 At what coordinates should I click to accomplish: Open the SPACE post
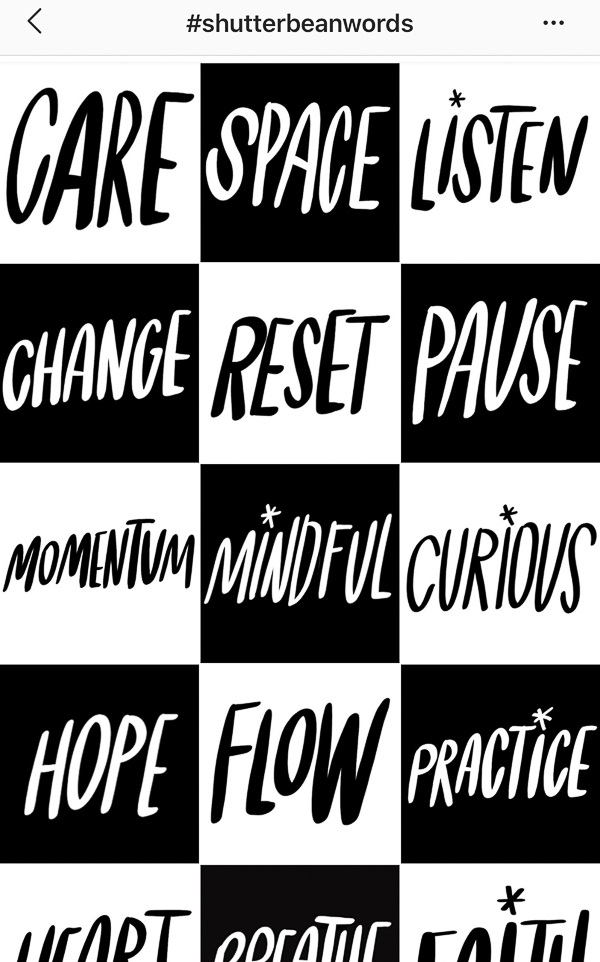click(x=299, y=162)
